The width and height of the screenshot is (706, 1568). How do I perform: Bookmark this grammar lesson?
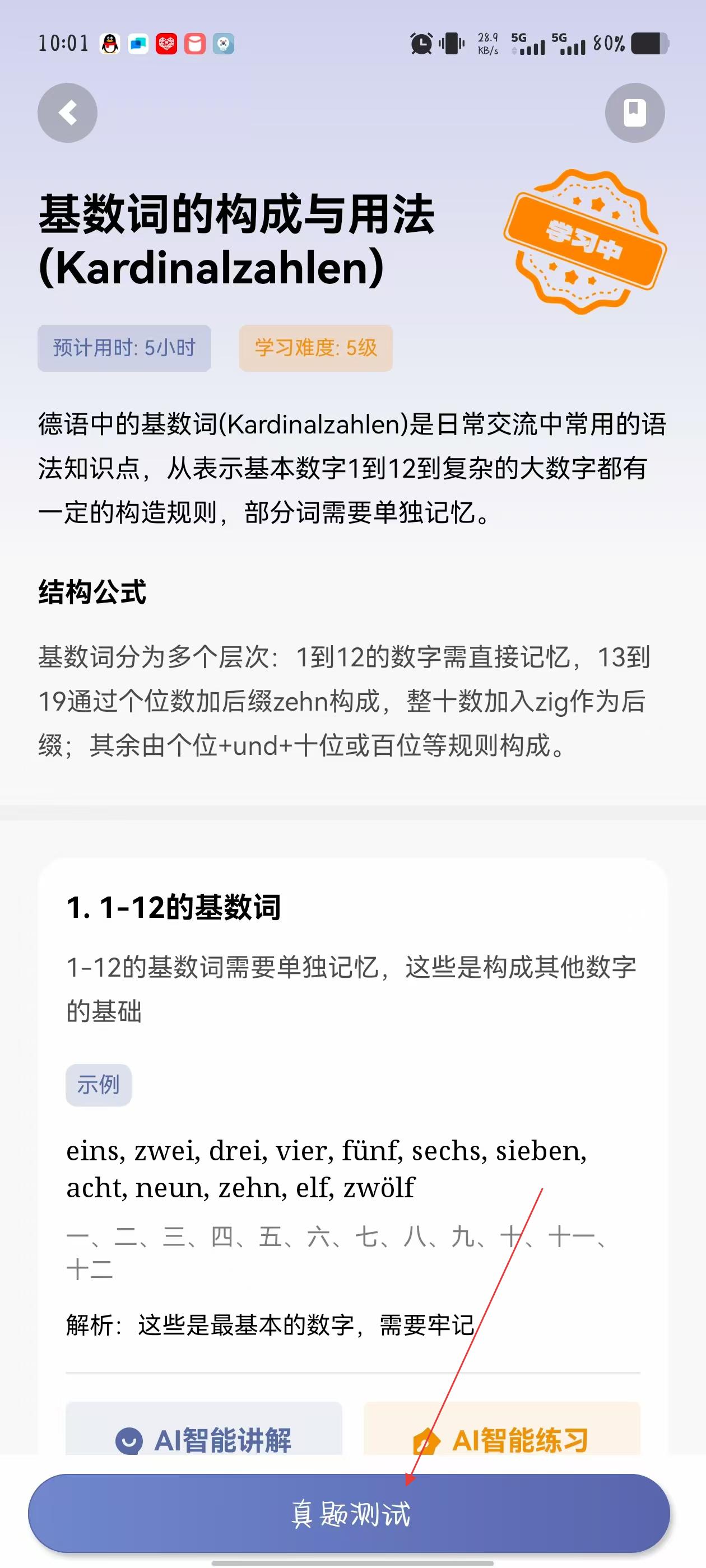point(634,113)
